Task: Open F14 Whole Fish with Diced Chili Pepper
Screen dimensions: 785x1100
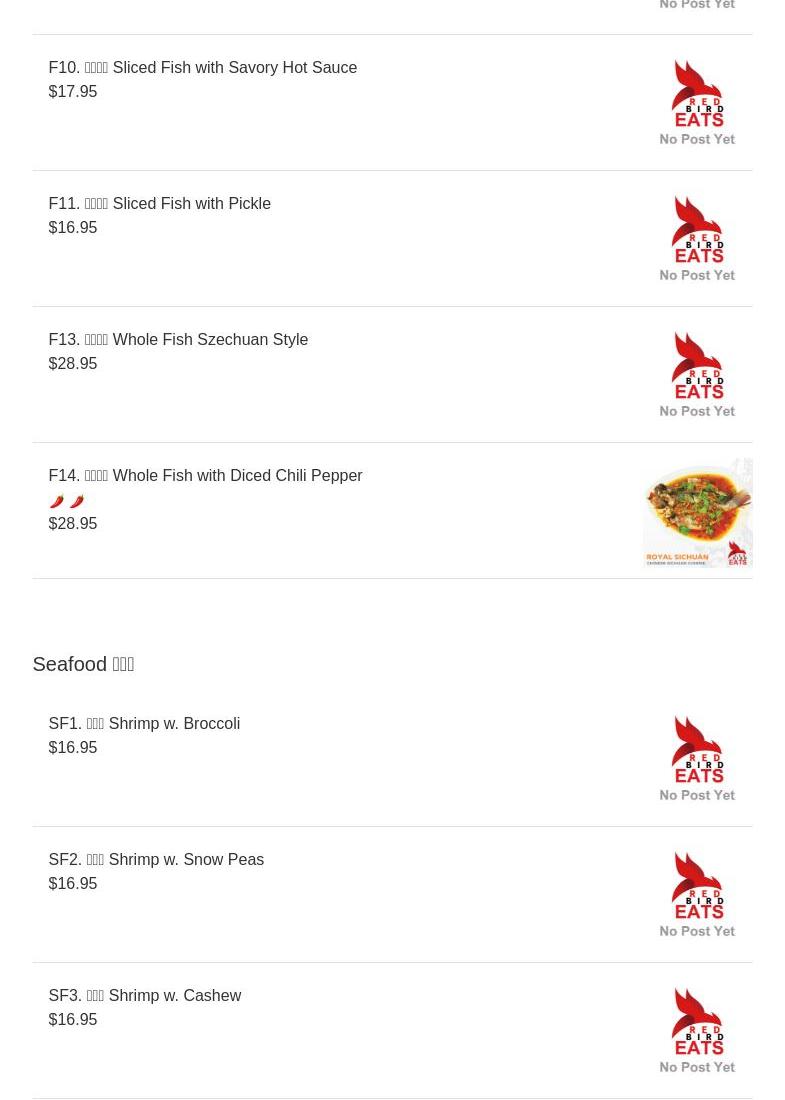Action: point(205,476)
